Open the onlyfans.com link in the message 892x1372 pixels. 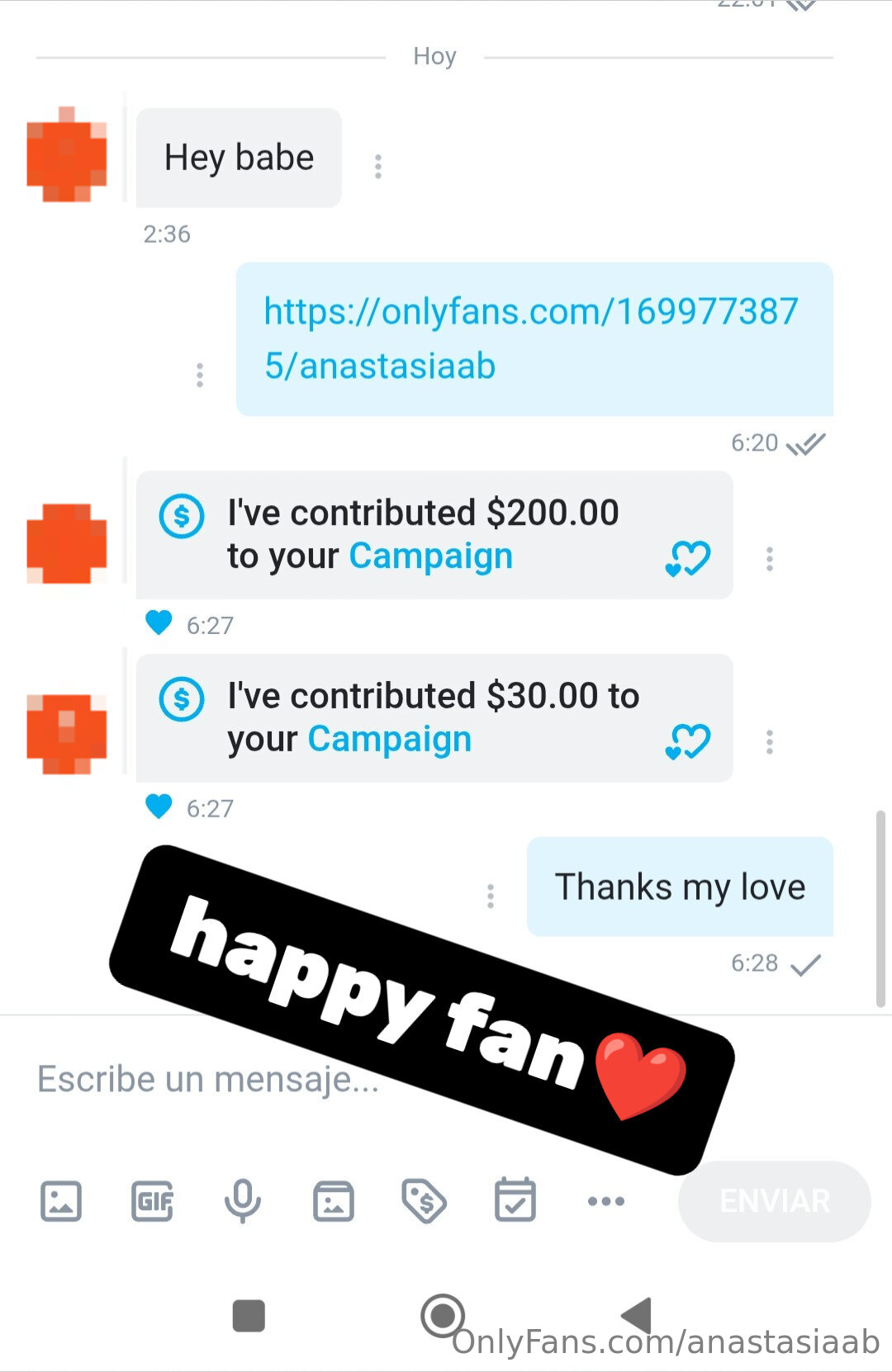click(x=530, y=338)
